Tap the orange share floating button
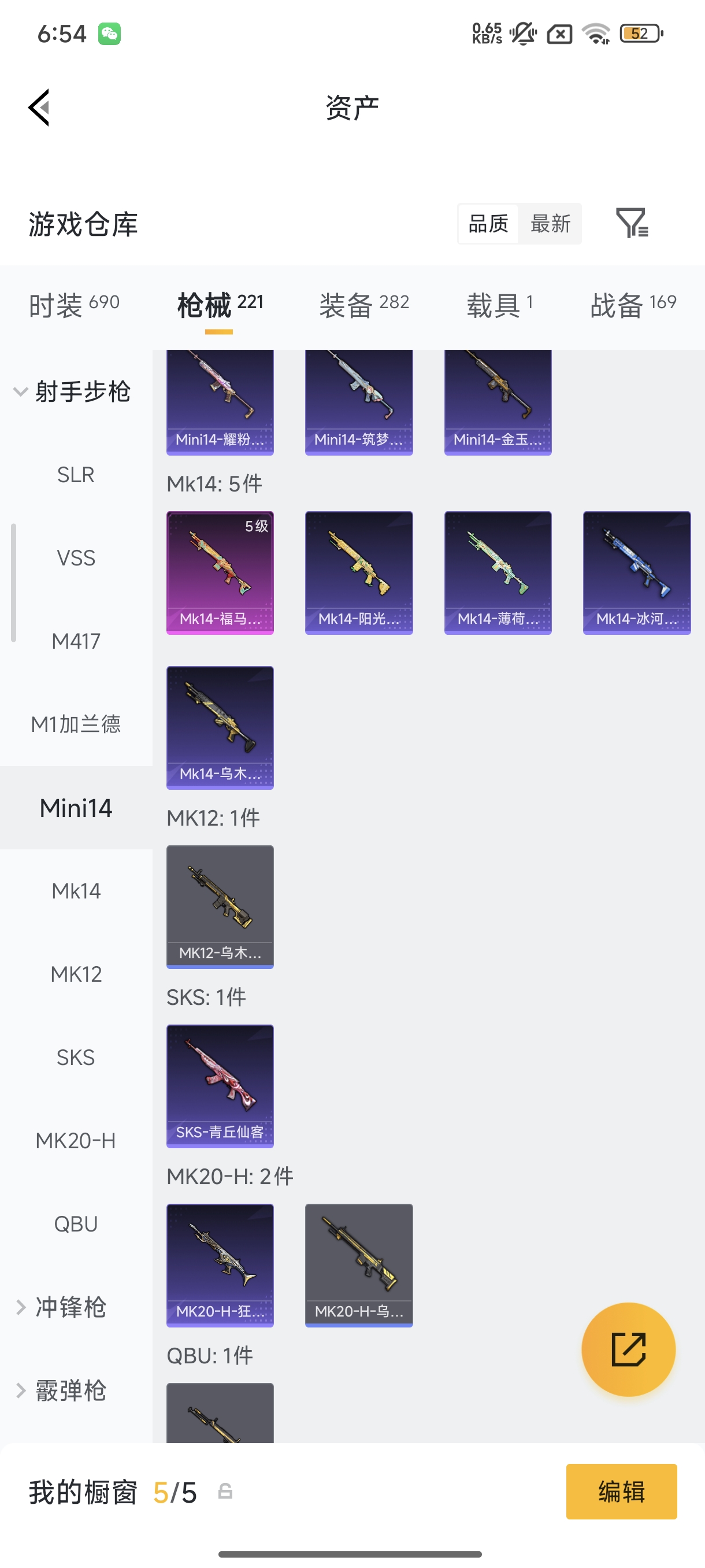The width and height of the screenshot is (705, 1568). point(628,1349)
